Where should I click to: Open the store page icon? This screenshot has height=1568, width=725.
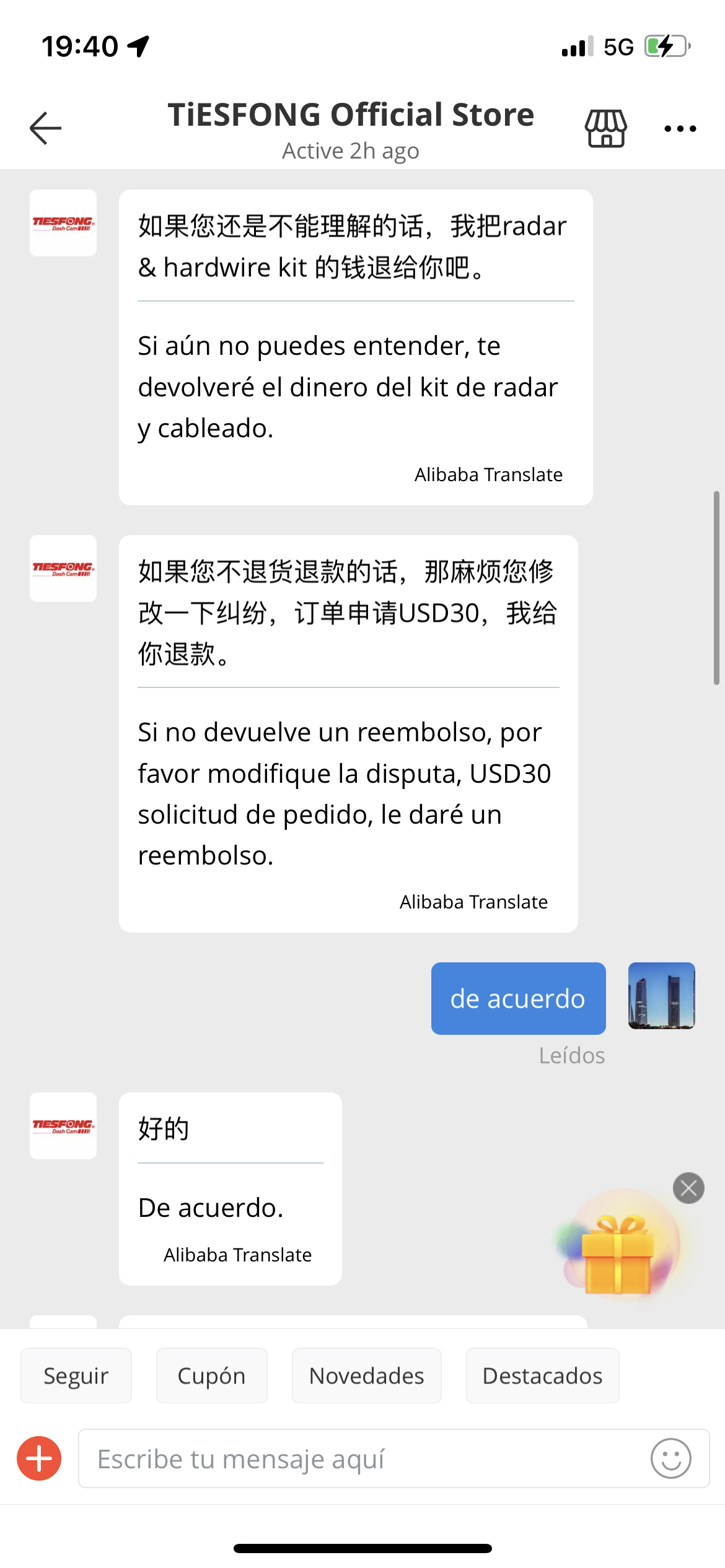click(x=605, y=128)
